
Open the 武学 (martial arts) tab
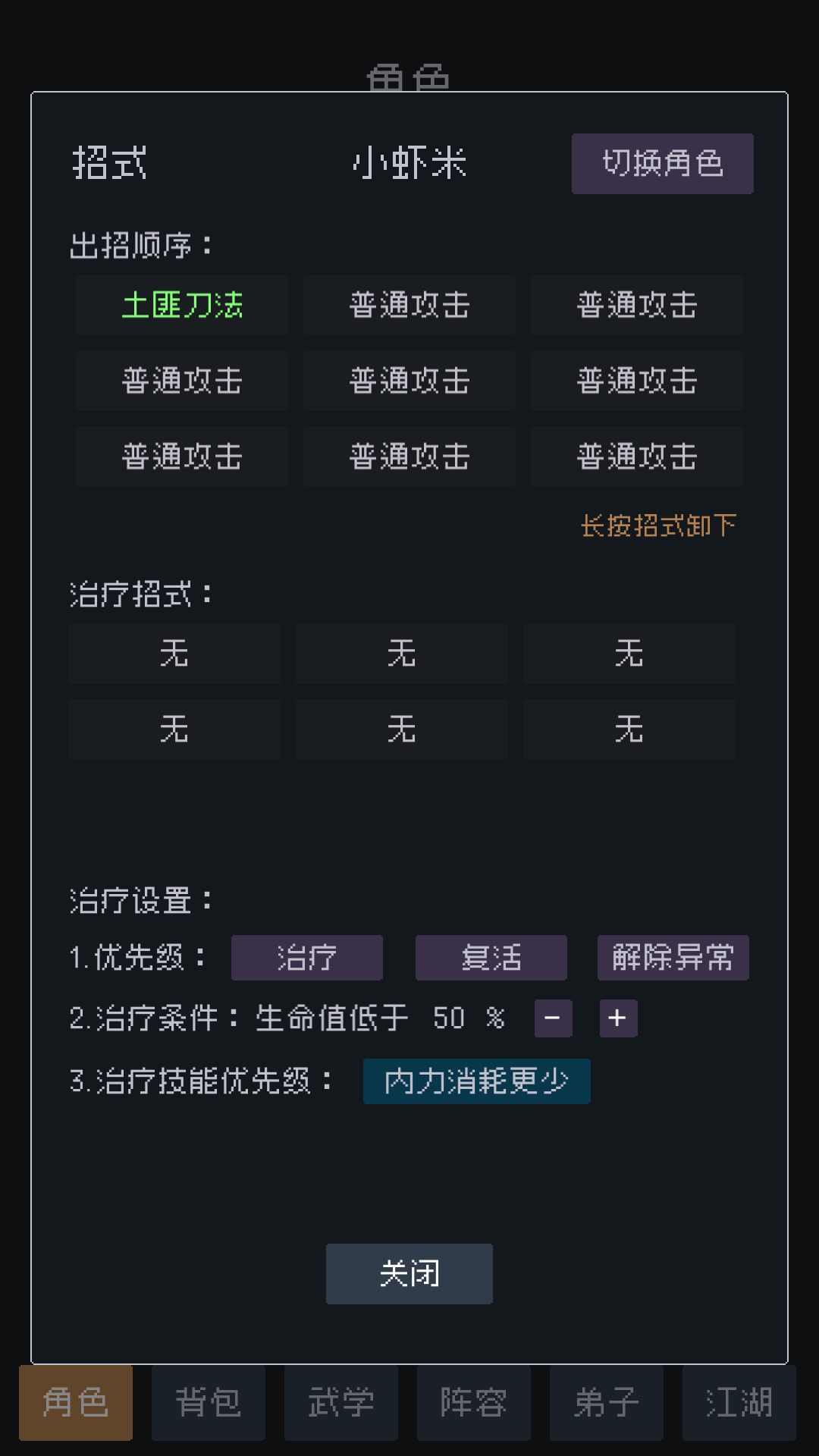tap(341, 1403)
